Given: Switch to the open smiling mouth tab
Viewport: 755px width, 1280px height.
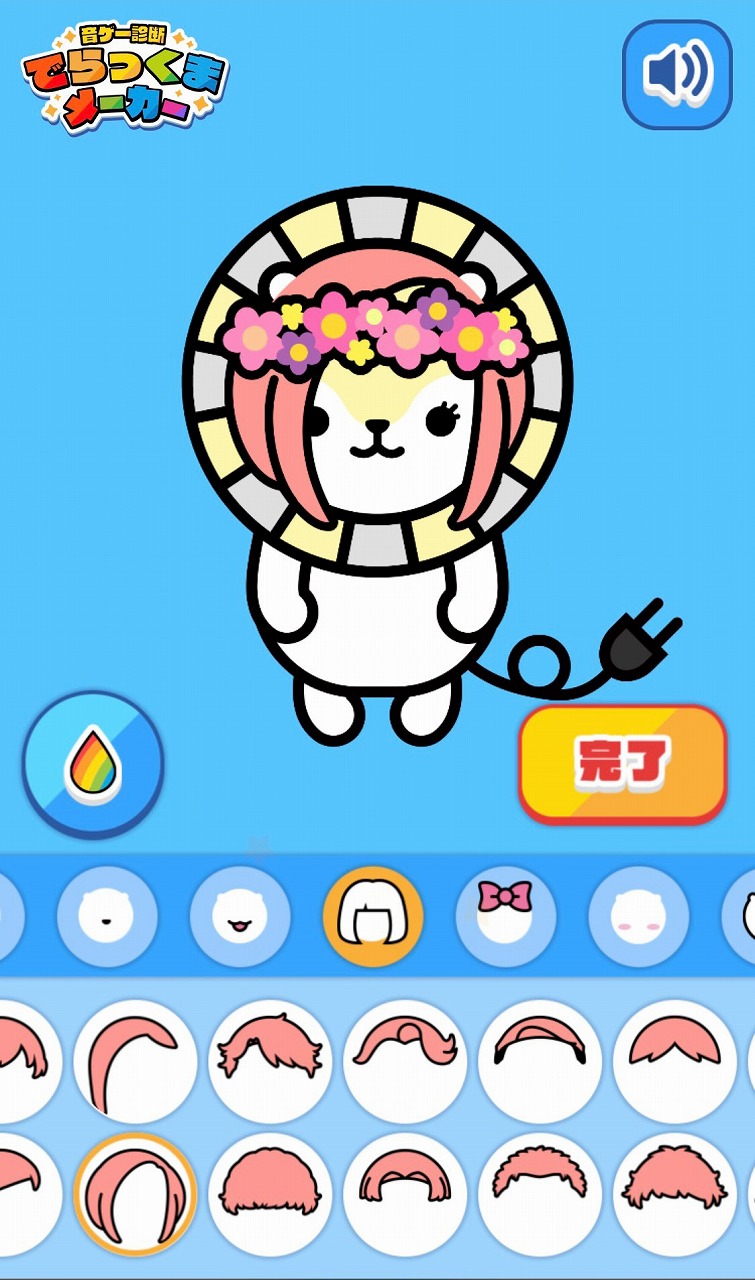Looking at the screenshot, I should pyautogui.click(x=240, y=916).
